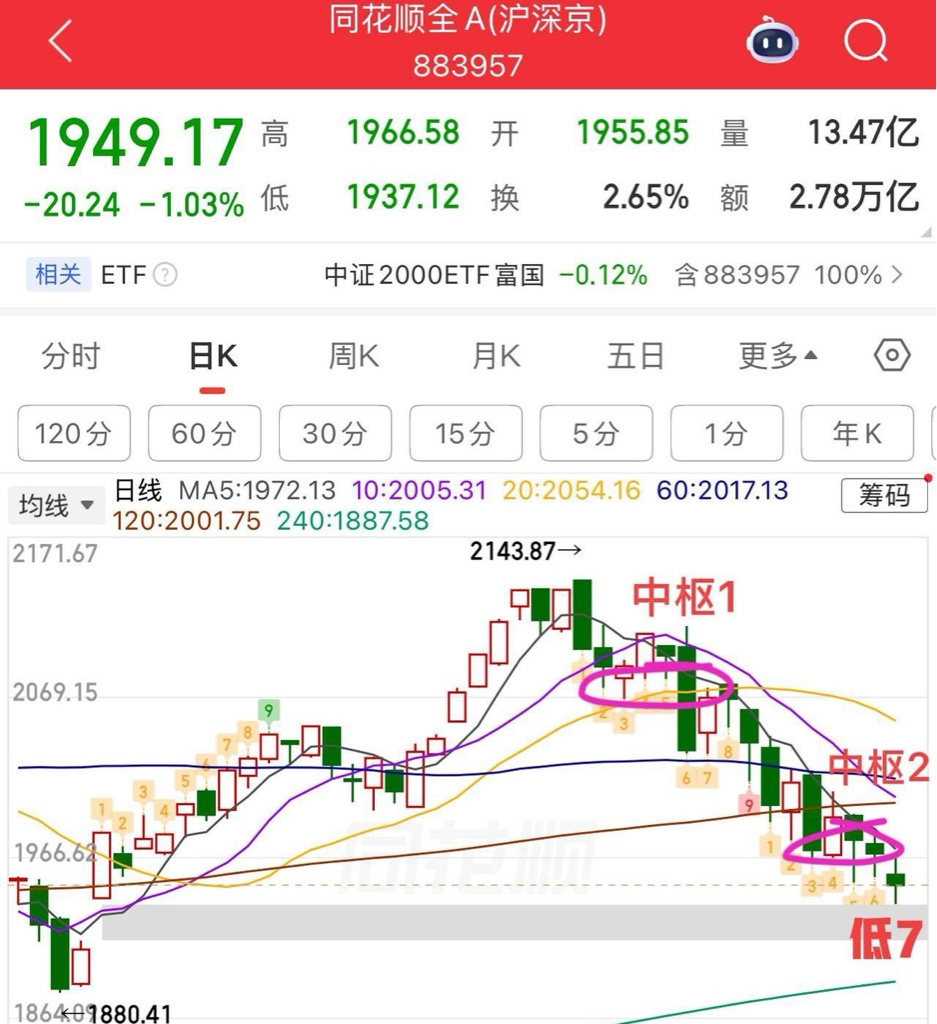Choose the 60分 period chip

(x=204, y=433)
